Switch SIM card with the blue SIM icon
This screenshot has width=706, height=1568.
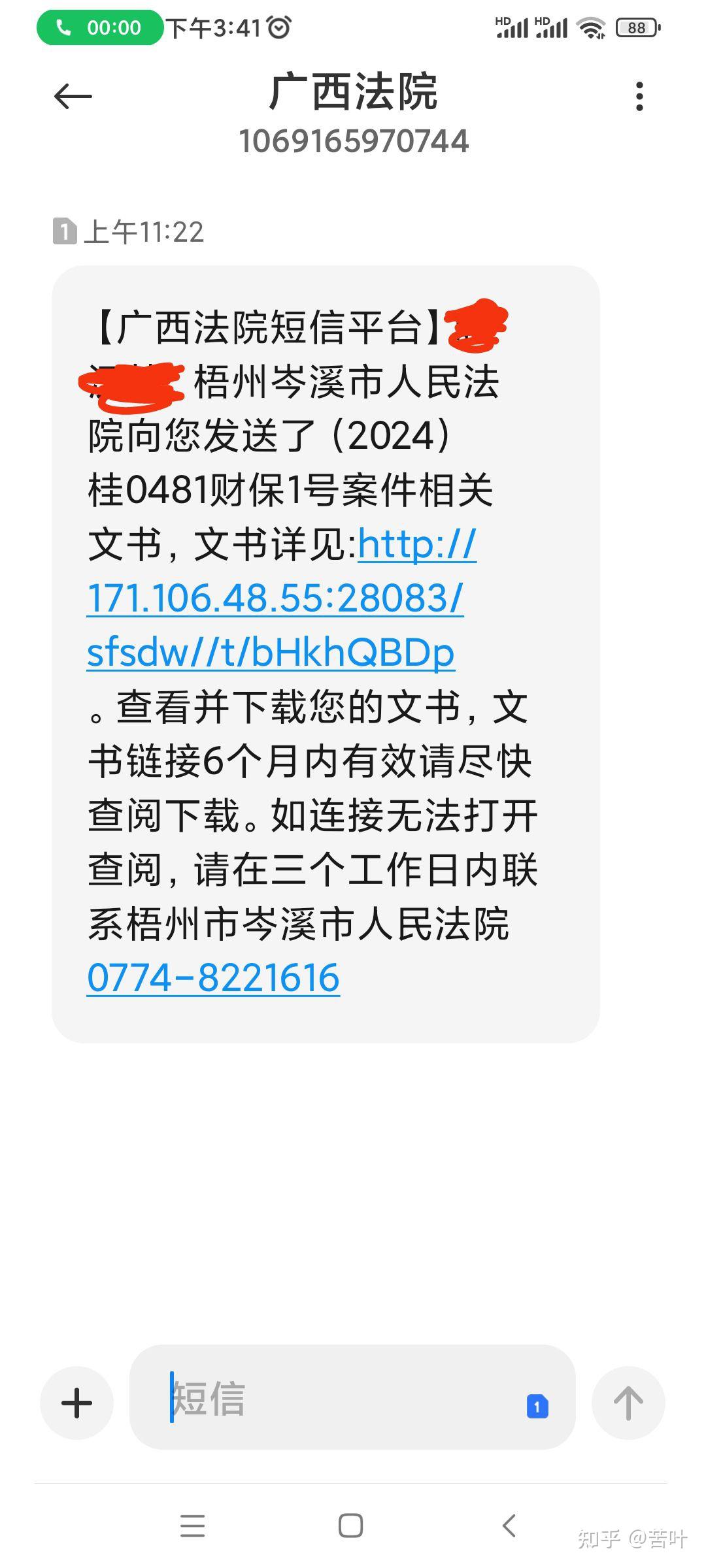(537, 1406)
